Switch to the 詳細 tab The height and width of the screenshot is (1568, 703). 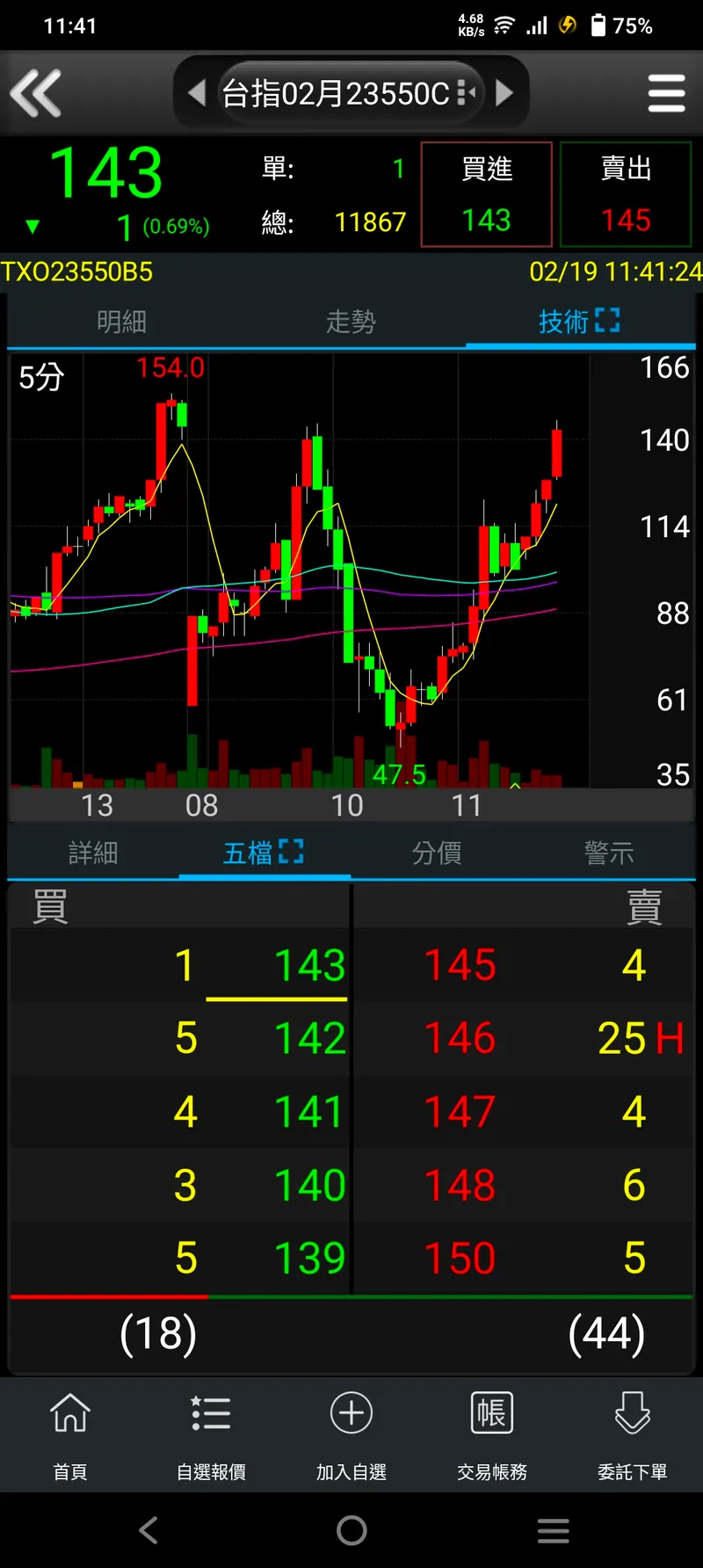point(93,853)
